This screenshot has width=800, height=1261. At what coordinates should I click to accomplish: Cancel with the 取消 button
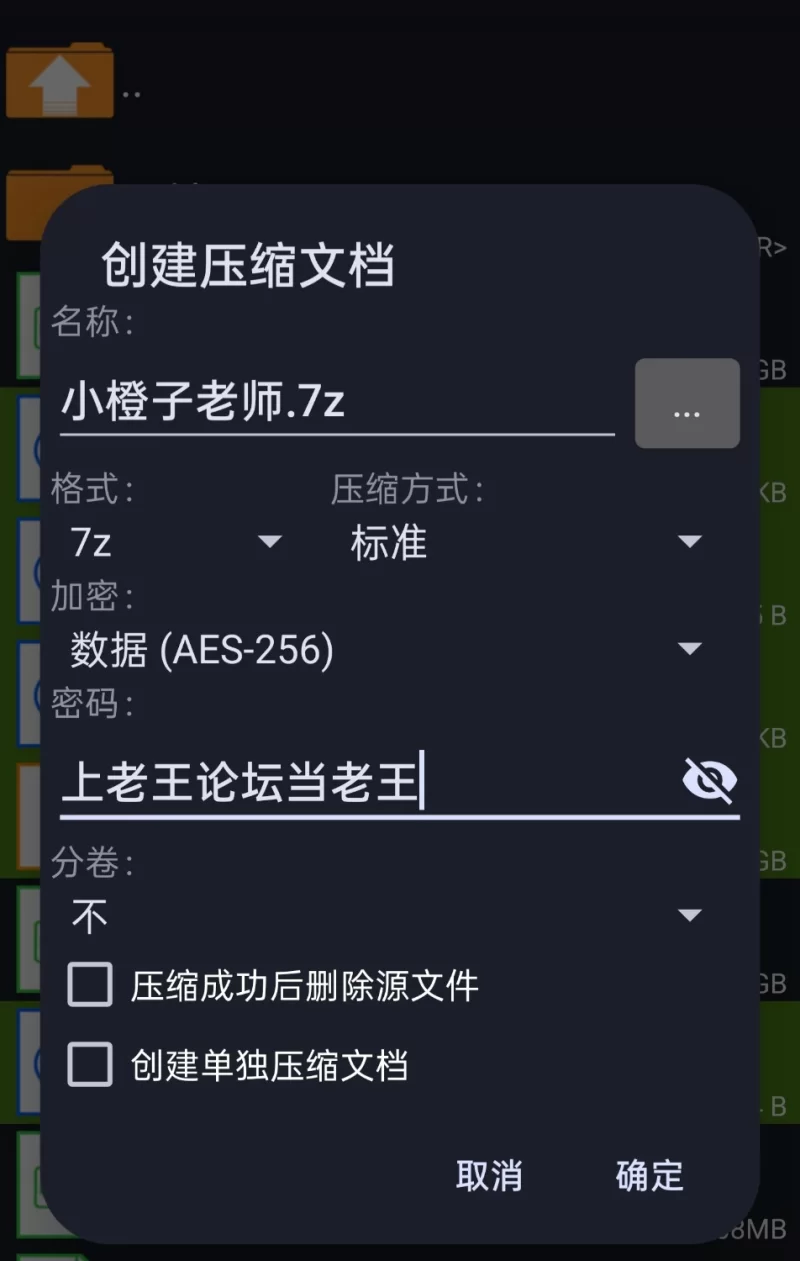coord(489,1176)
